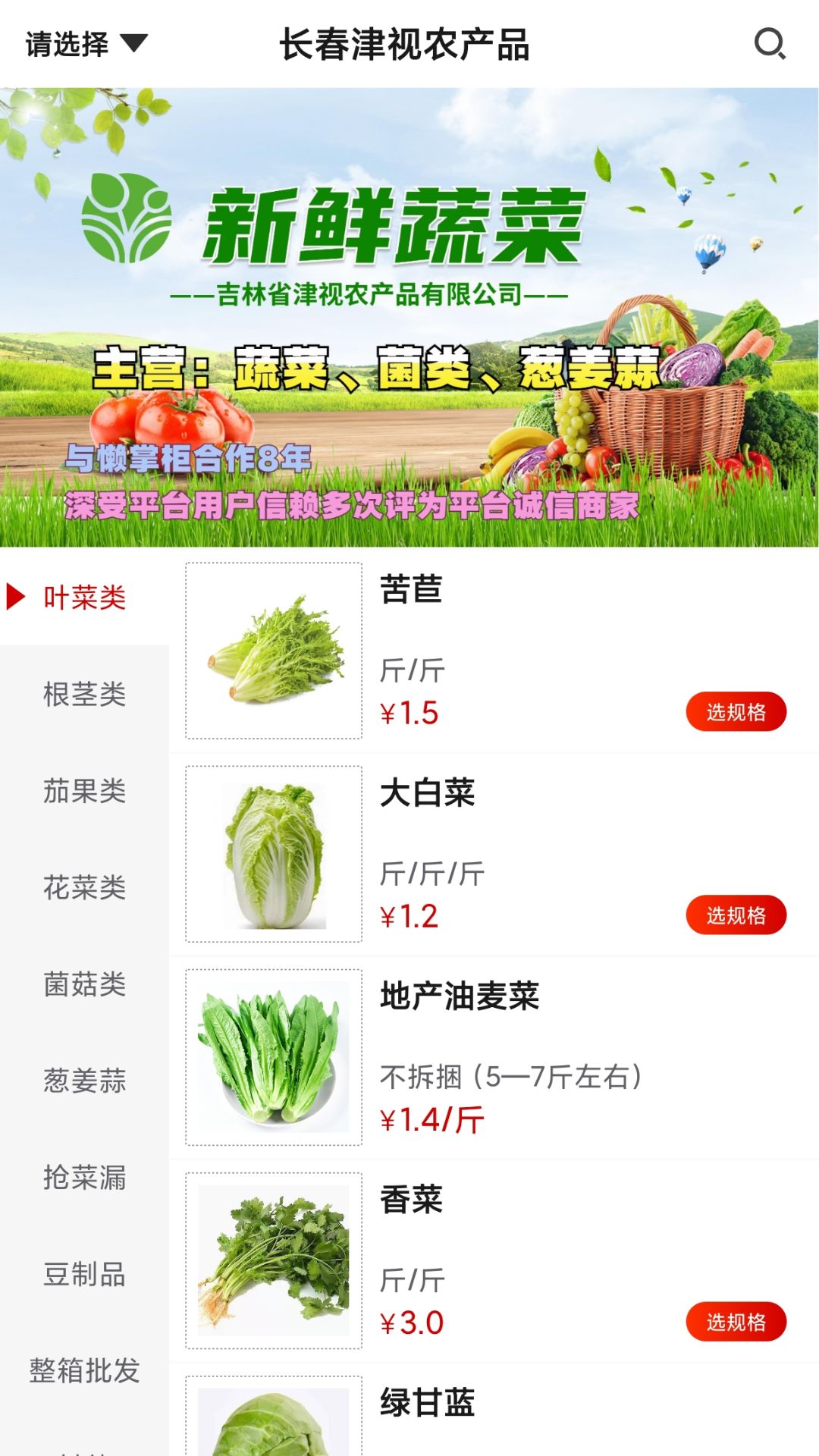Image resolution: width=819 pixels, height=1456 pixels.
Task: Open the 大白菜 product image
Action: click(274, 854)
